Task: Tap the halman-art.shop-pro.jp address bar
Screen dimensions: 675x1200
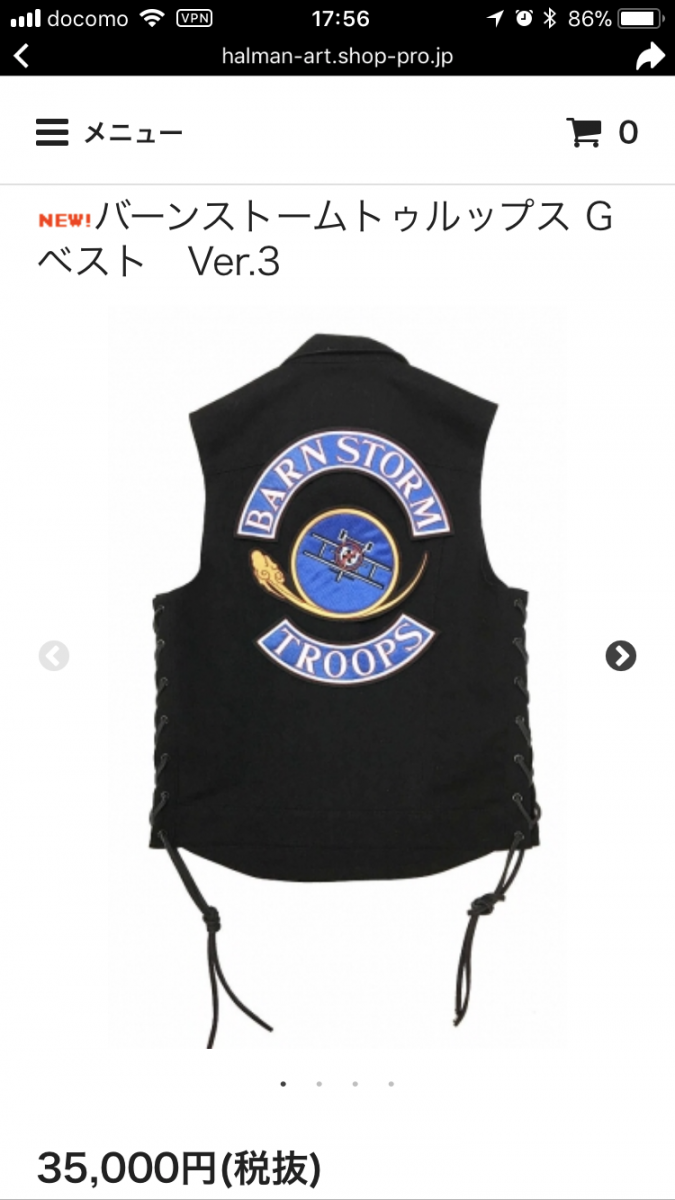Action: (337, 56)
